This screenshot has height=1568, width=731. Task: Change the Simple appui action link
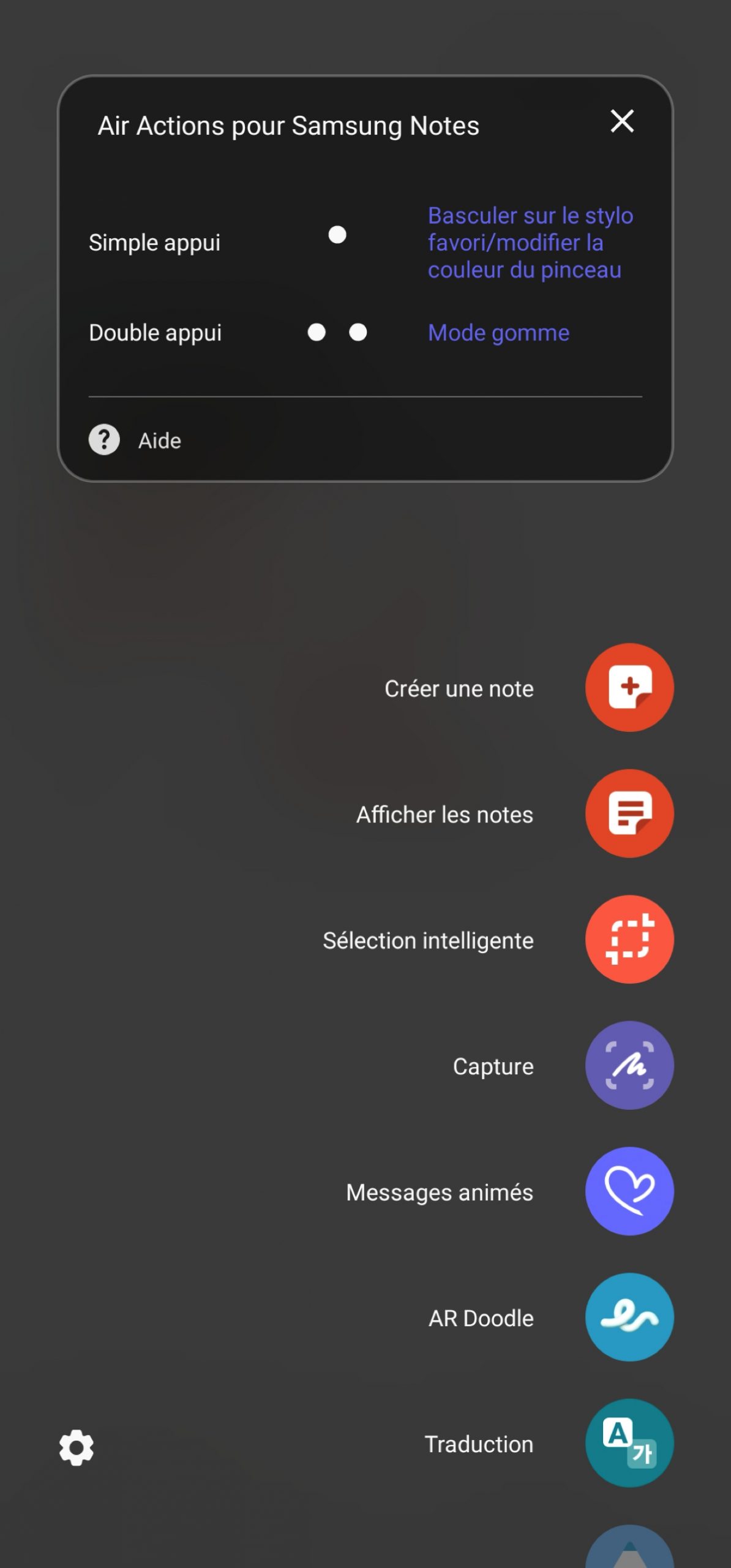(530, 243)
